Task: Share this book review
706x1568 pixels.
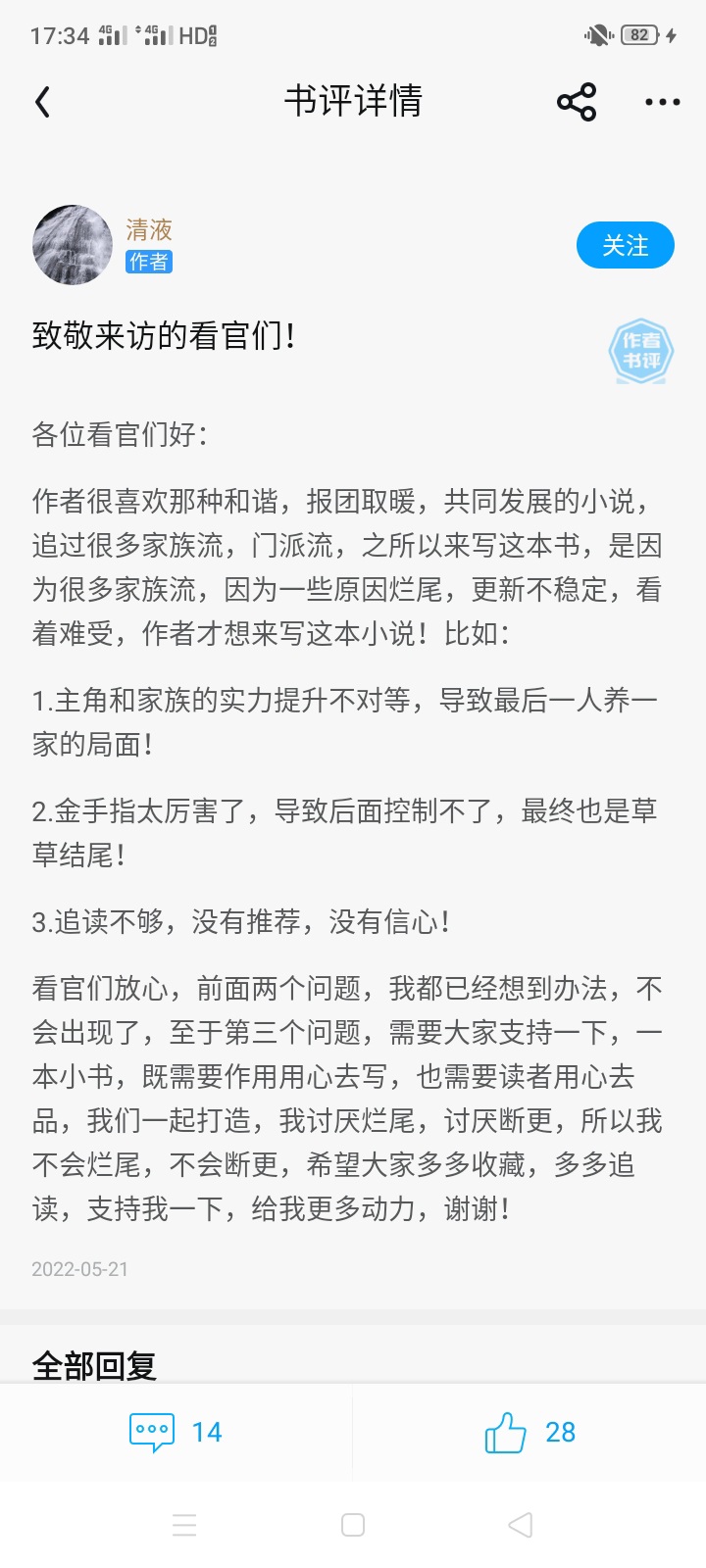Action: pyautogui.click(x=577, y=102)
